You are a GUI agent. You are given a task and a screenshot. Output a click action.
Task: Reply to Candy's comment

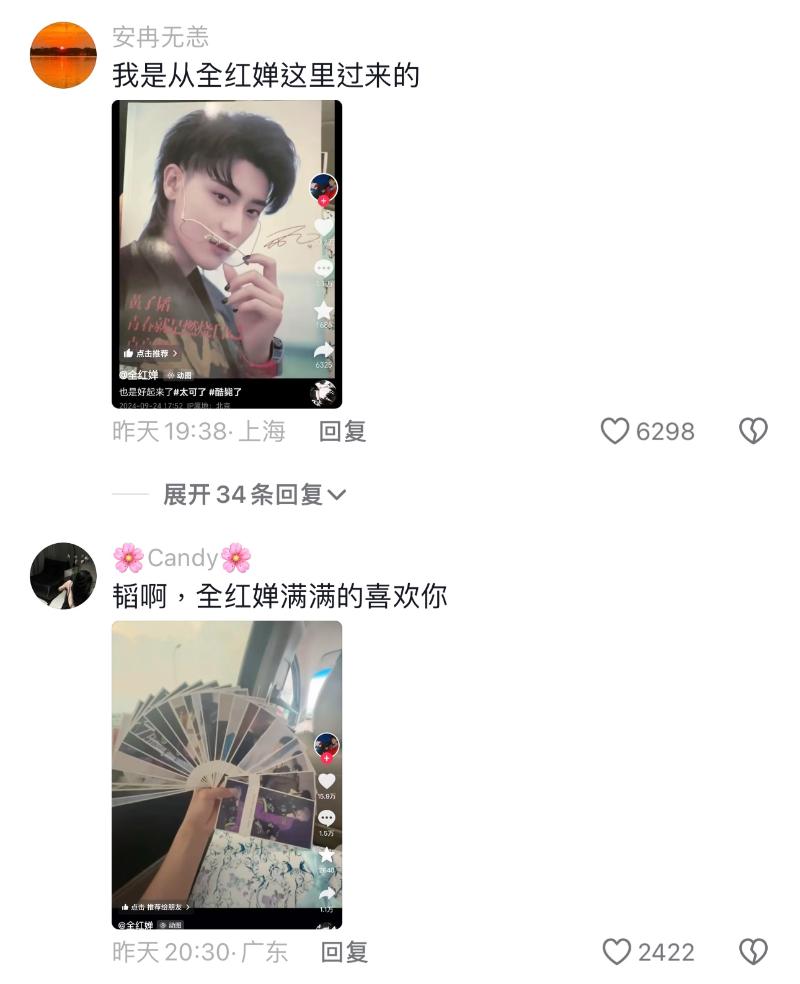pyautogui.click(x=344, y=952)
